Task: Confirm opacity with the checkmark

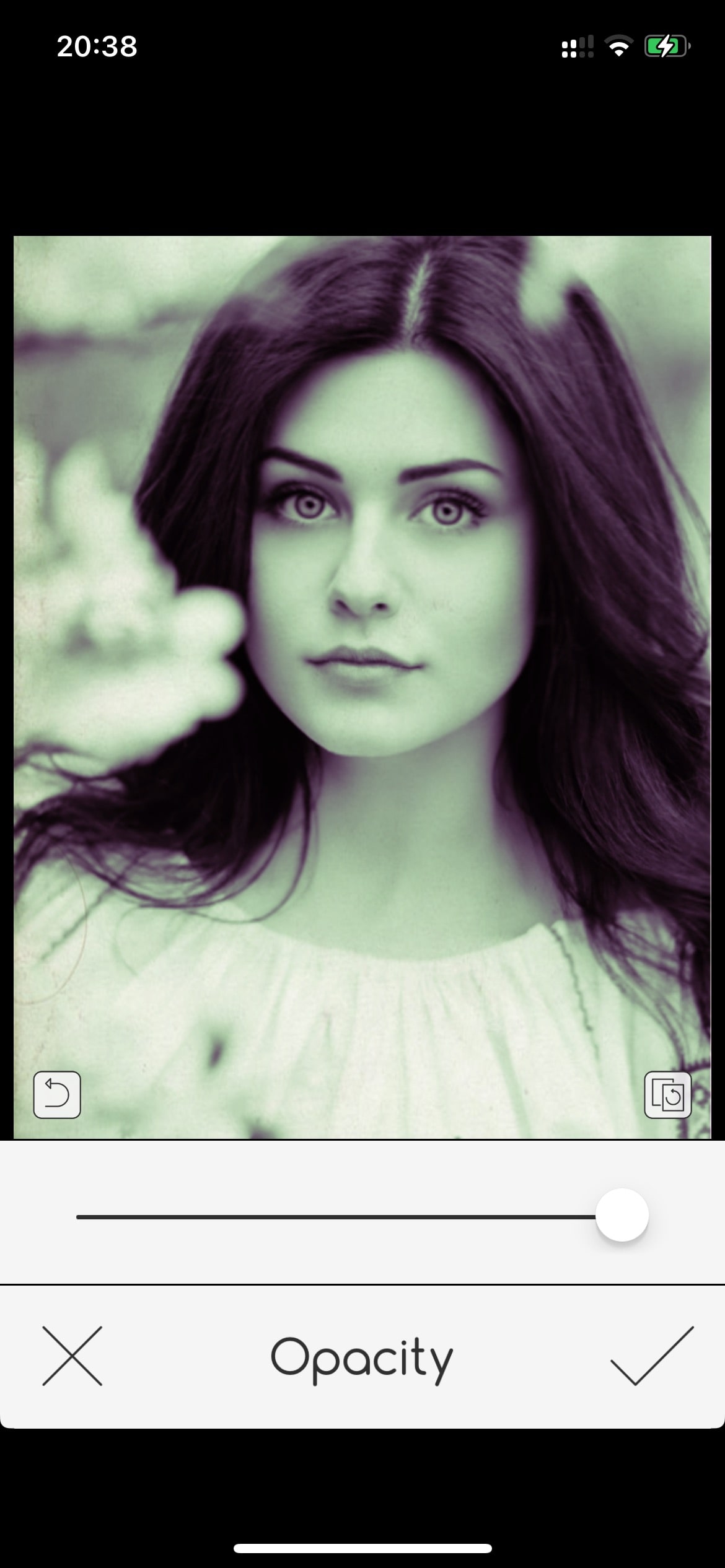Action: tap(652, 1356)
